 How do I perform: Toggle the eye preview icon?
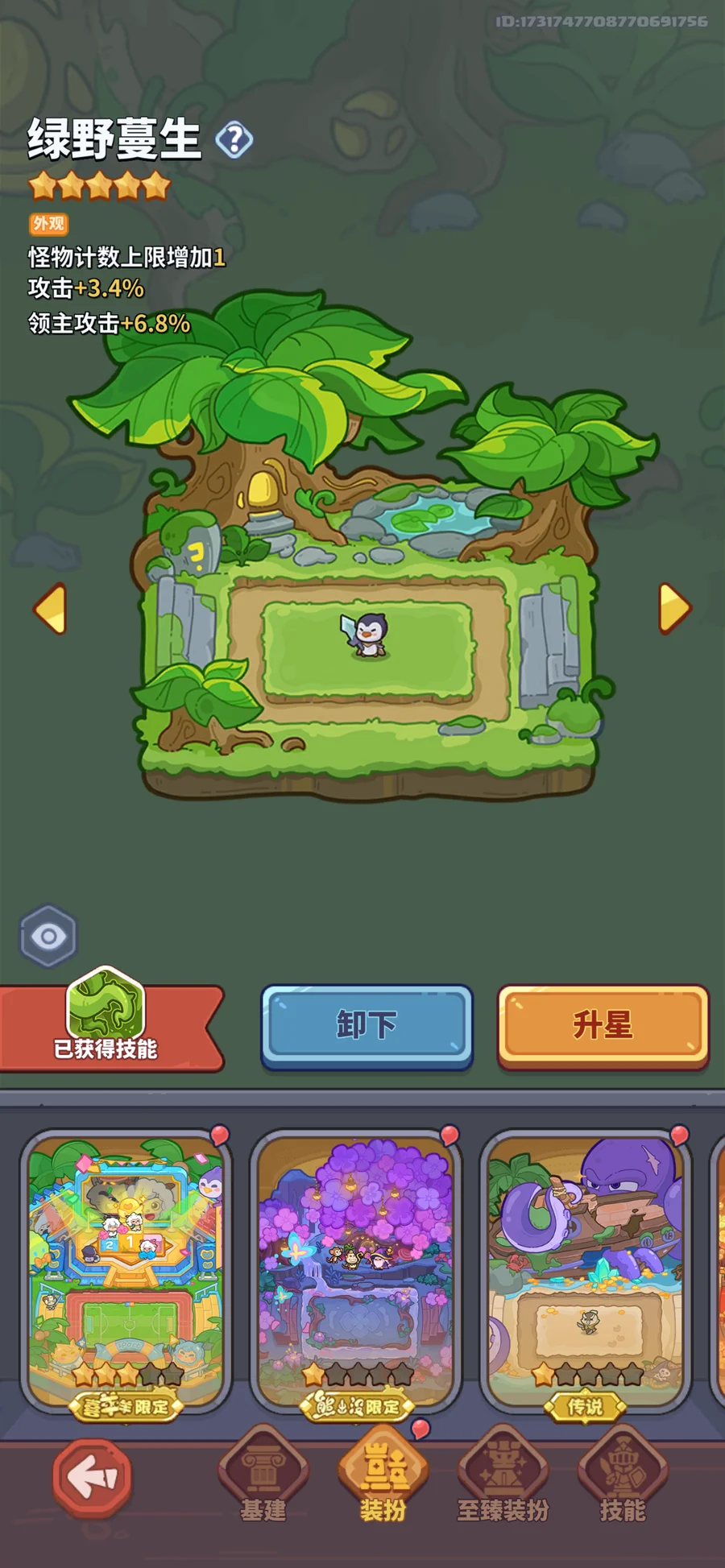point(48,937)
